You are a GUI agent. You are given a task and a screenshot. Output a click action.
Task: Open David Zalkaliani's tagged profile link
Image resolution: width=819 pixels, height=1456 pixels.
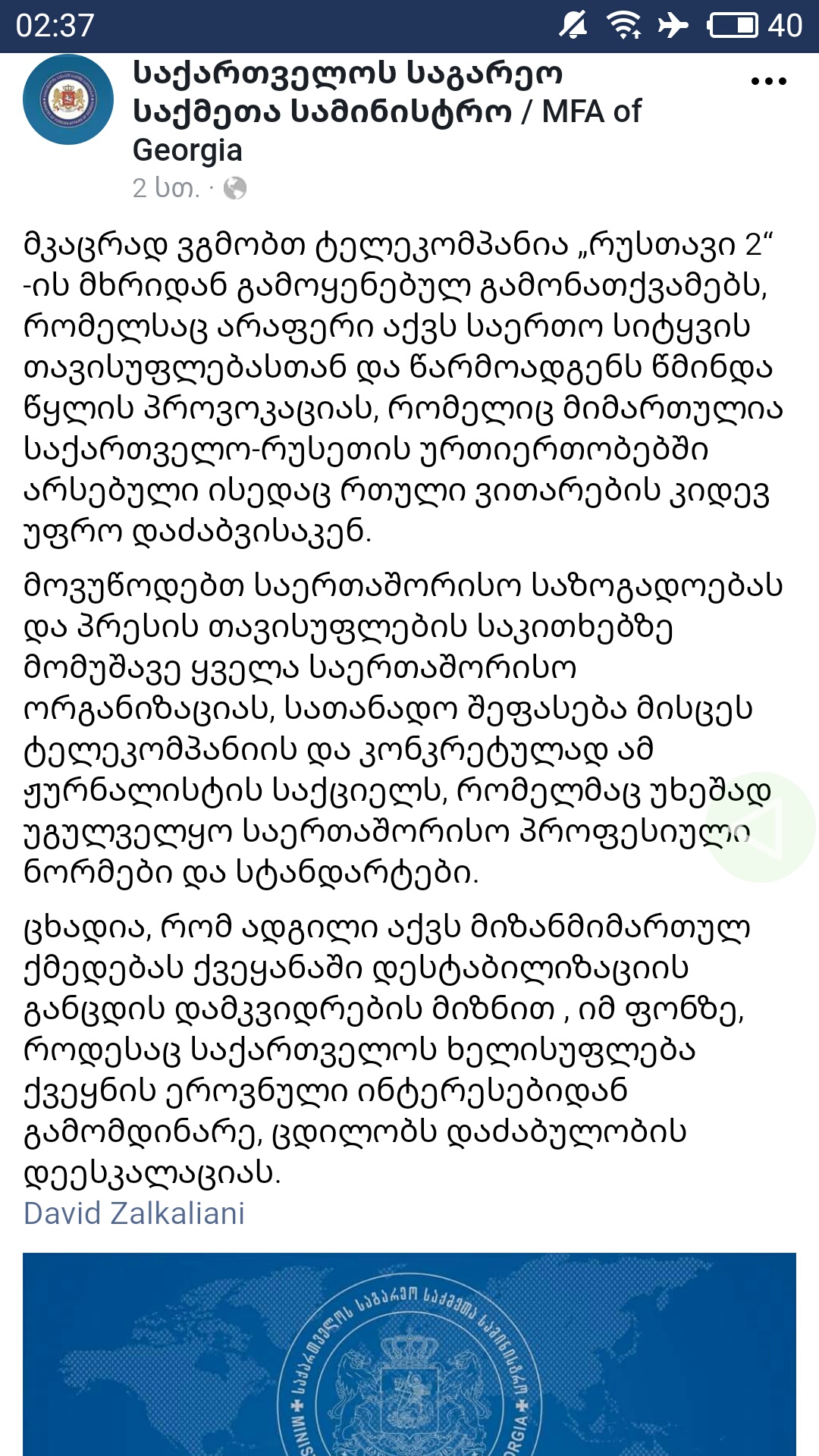pyautogui.click(x=134, y=1213)
